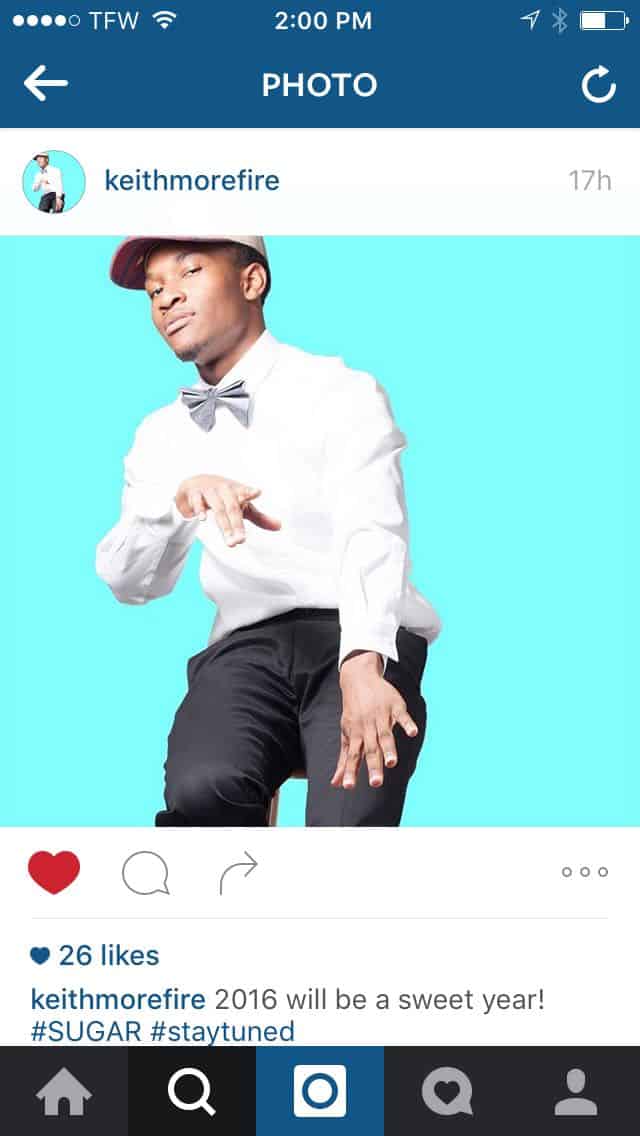This screenshot has height=1136, width=640.
Task: Open the keithmorefire username in the post header
Action: pos(191,181)
